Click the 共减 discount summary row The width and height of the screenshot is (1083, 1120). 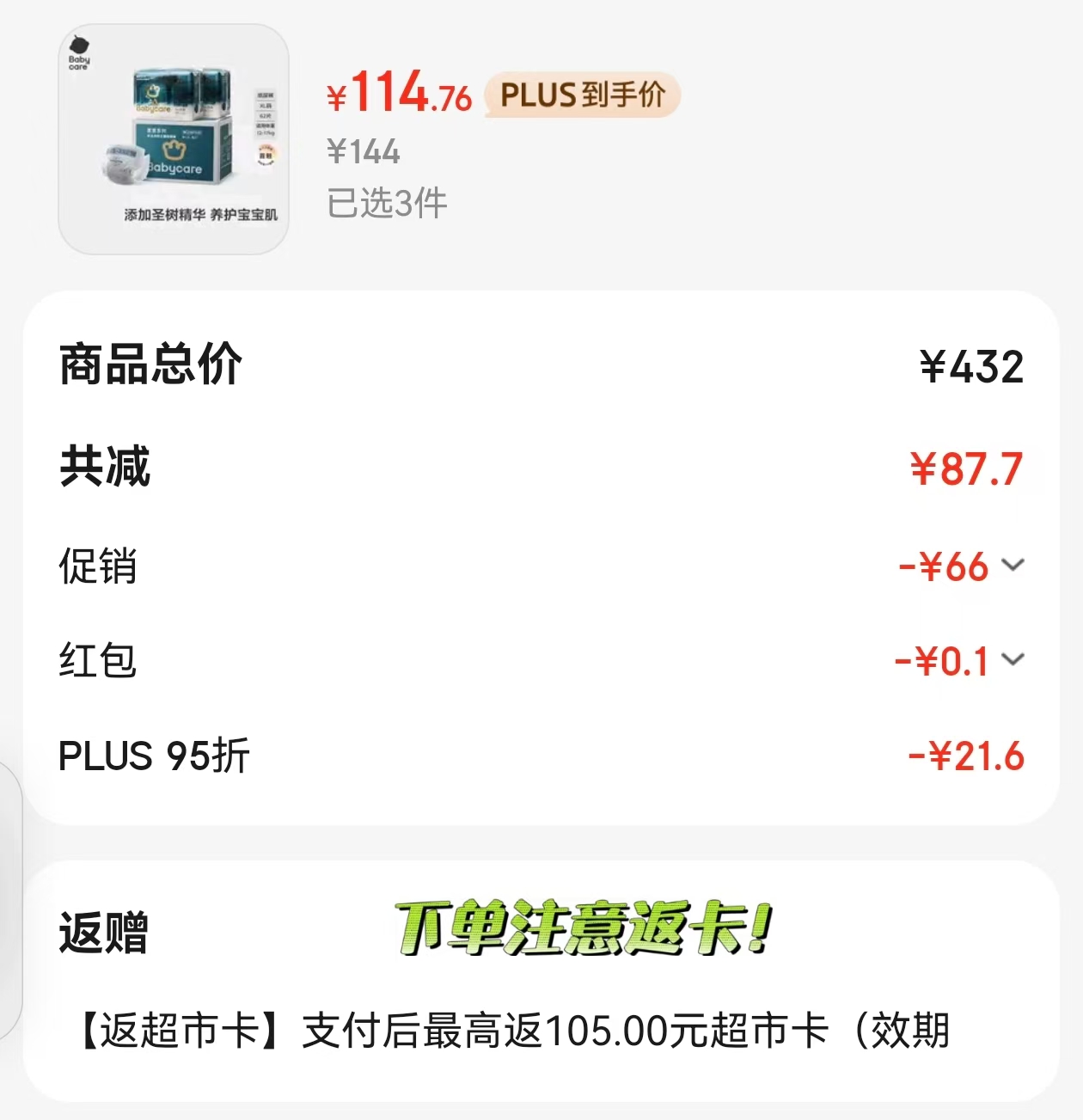[x=103, y=465]
